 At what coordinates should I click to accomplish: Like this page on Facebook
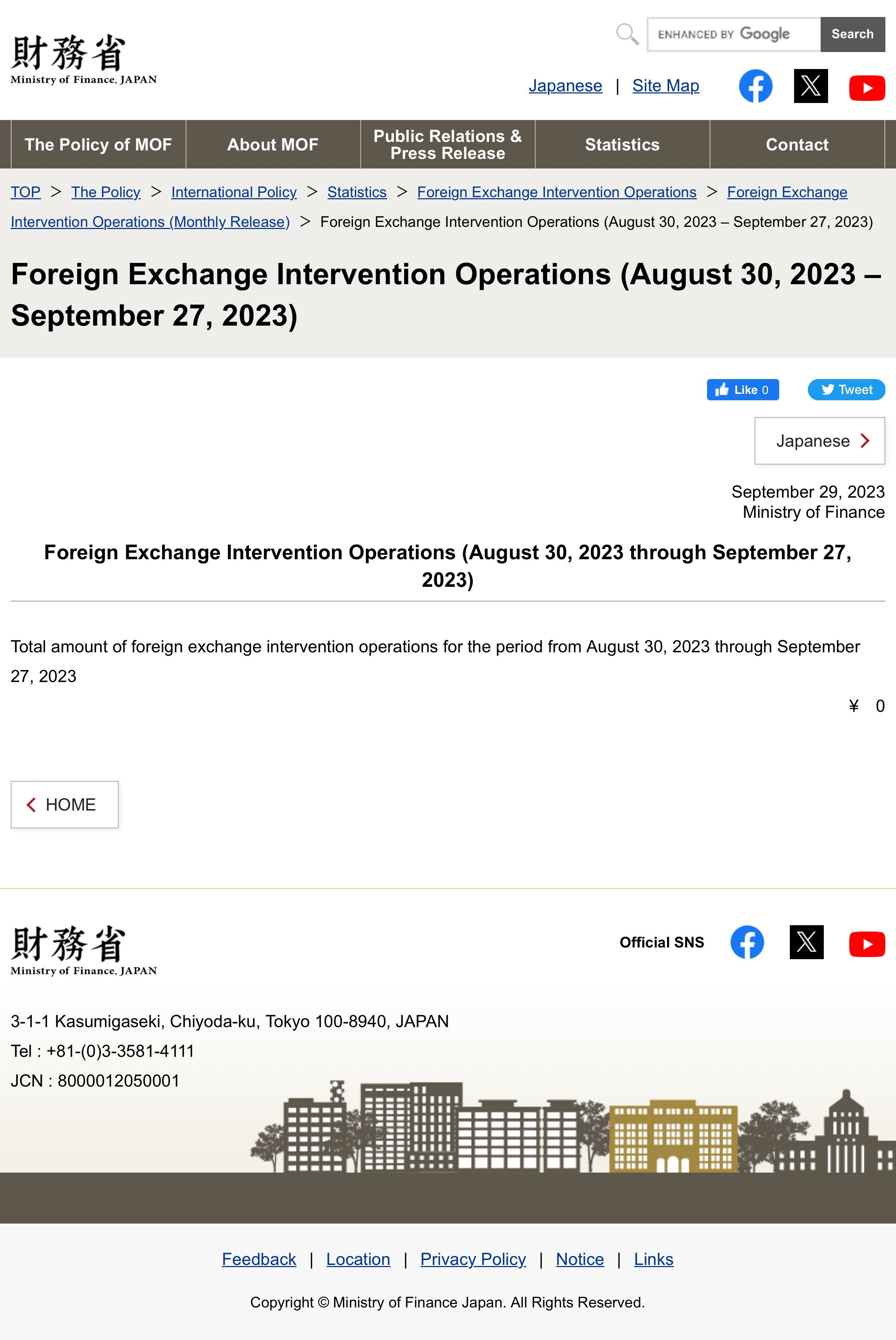point(743,390)
